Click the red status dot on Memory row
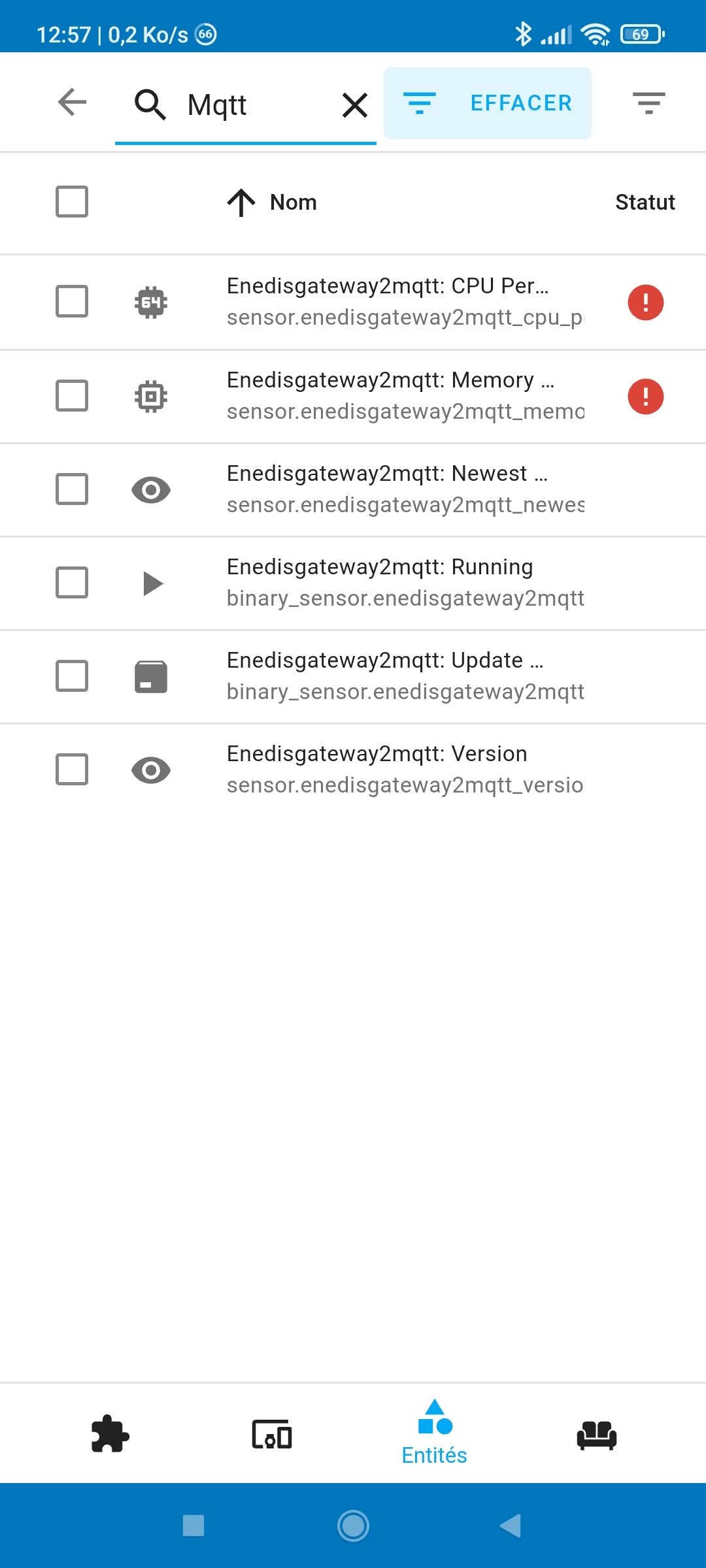The height and width of the screenshot is (1568, 706). point(645,396)
